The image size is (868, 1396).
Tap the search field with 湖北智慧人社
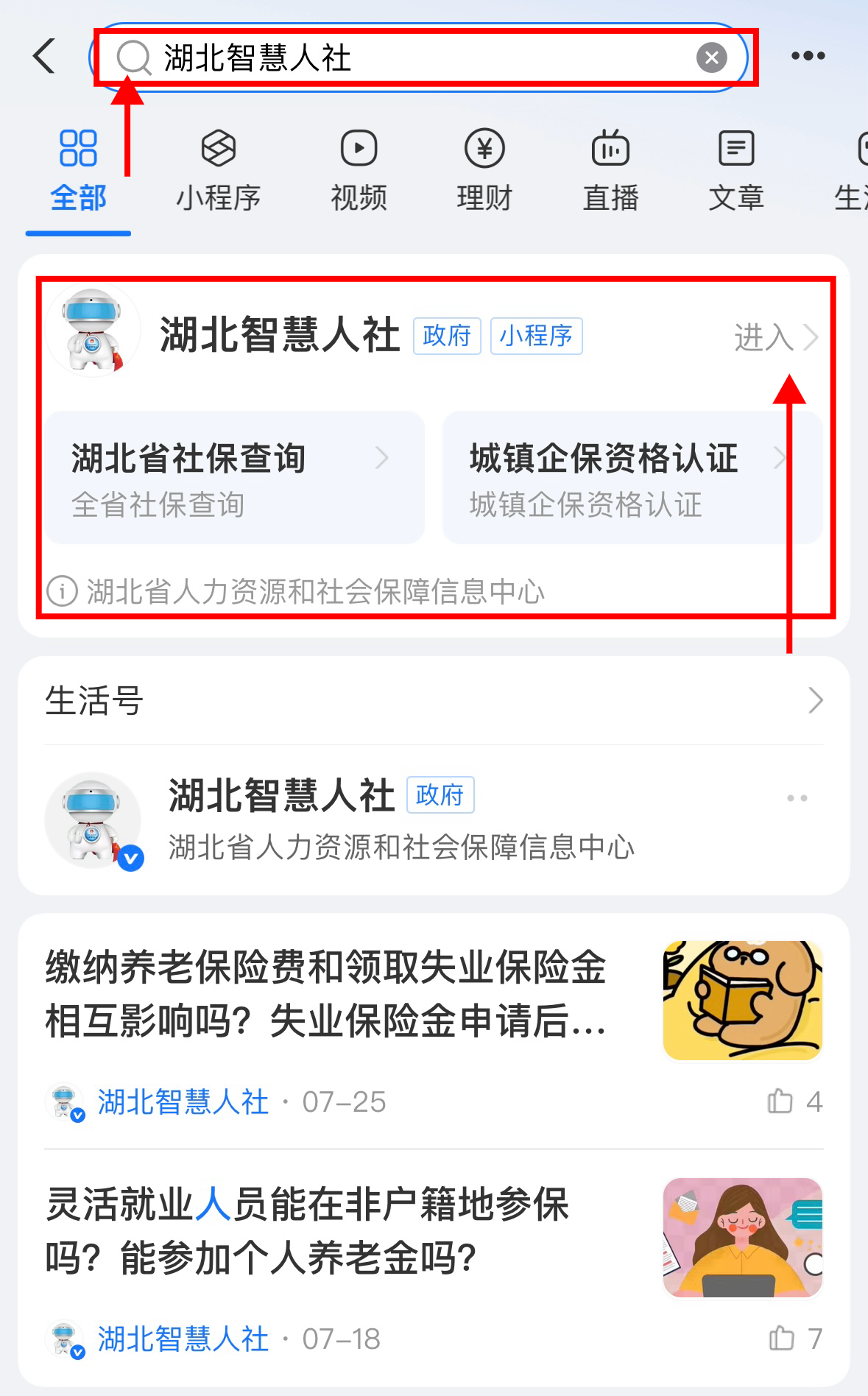coord(412,57)
